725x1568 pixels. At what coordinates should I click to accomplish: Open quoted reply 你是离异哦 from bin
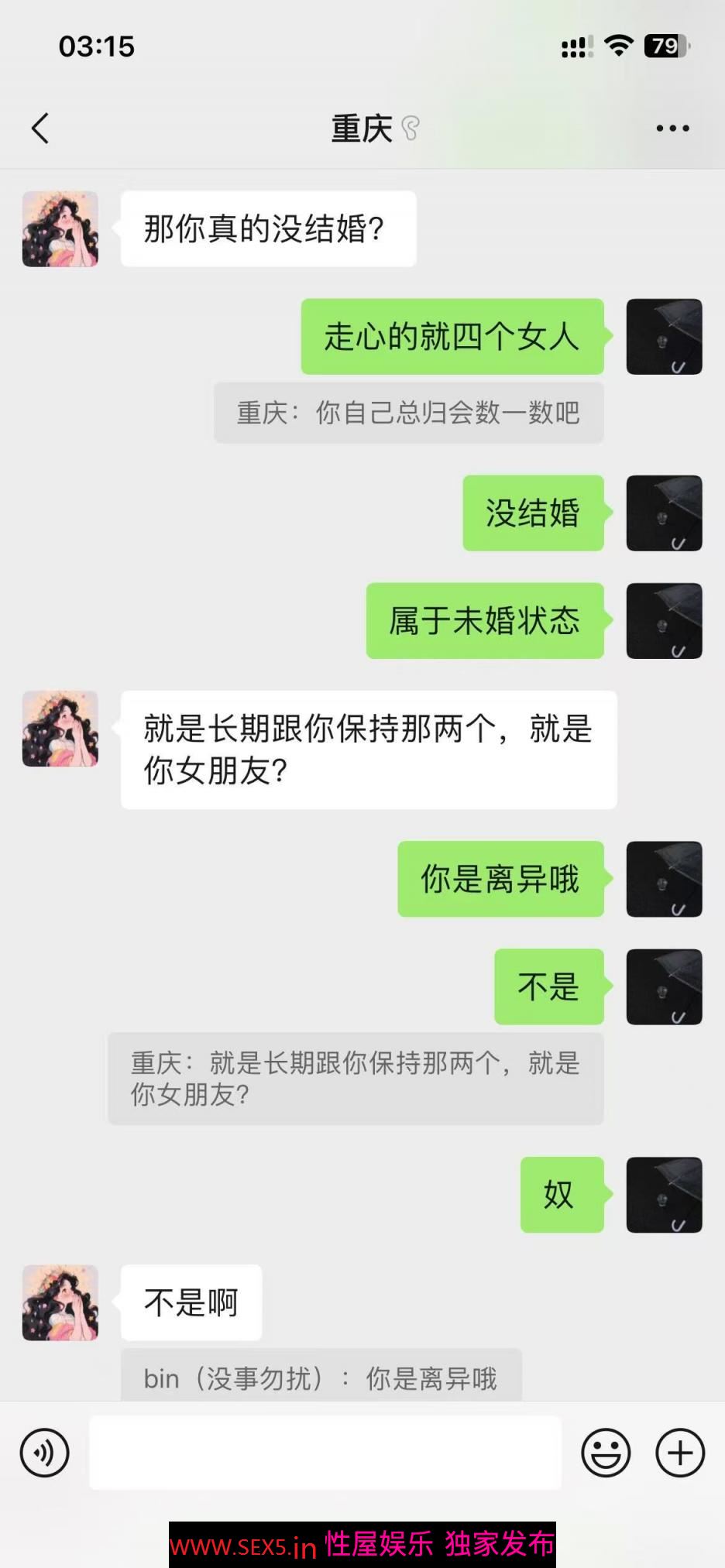(321, 1378)
